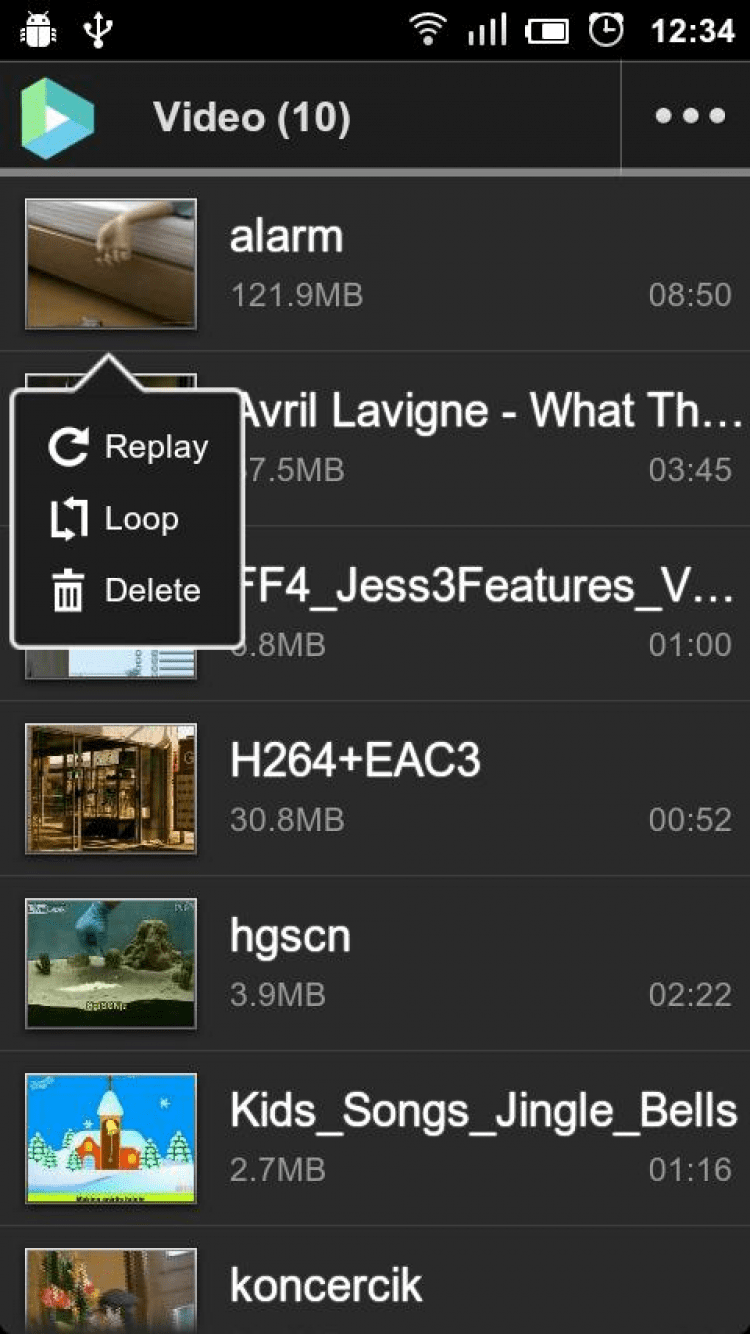Image resolution: width=750 pixels, height=1334 pixels.
Task: Open the three-dot overflow menu
Action: click(689, 116)
